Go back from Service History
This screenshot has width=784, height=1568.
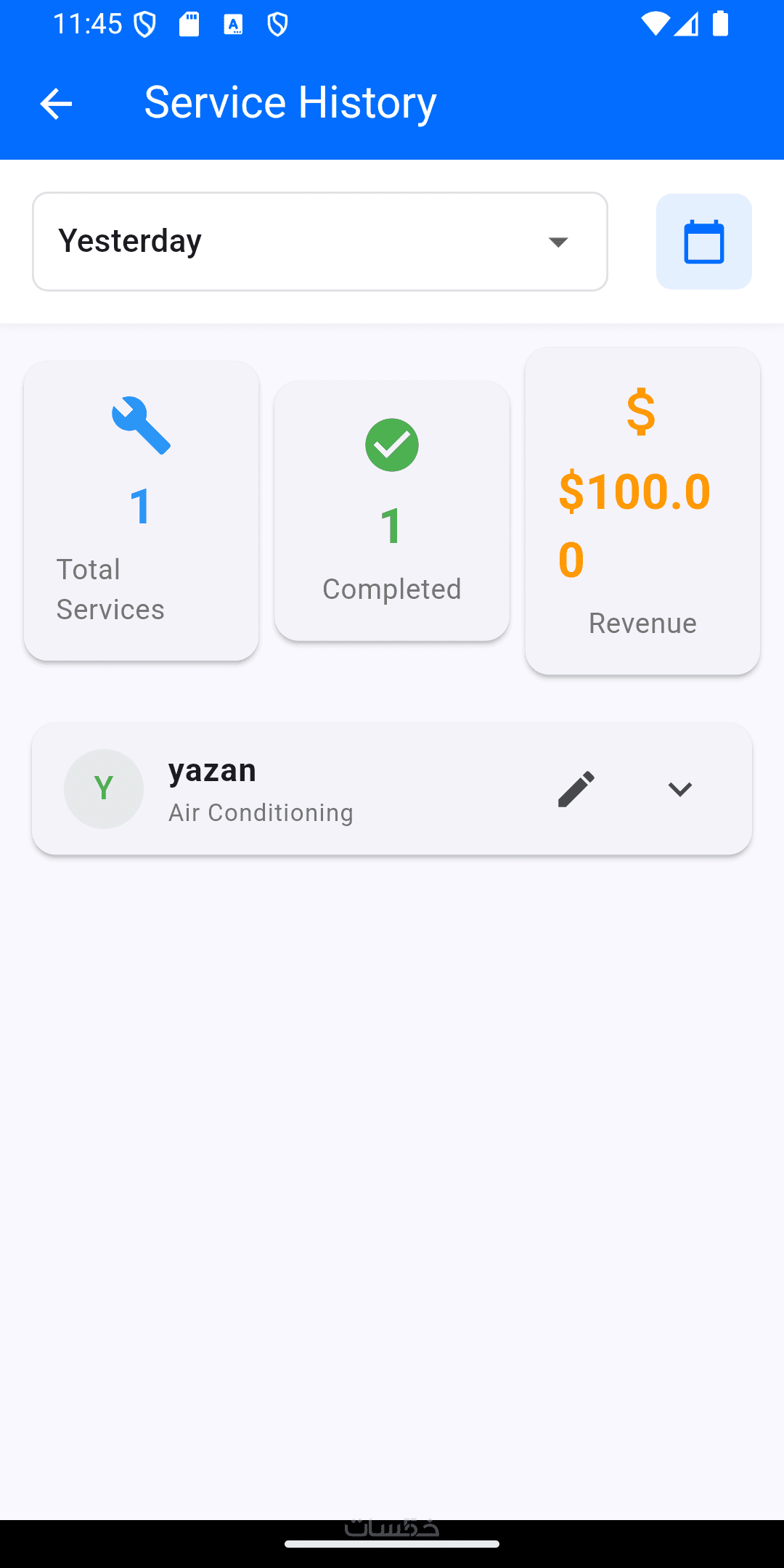click(56, 104)
